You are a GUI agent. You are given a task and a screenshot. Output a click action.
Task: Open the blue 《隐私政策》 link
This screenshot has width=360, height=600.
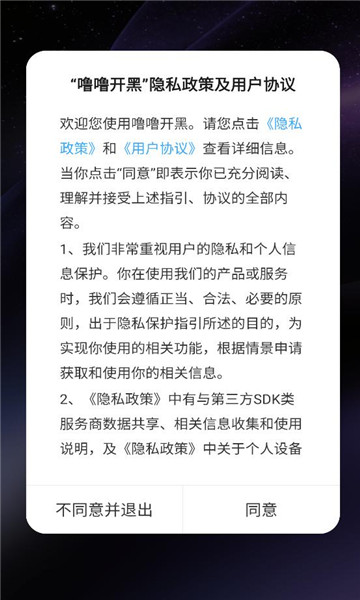click(283, 124)
